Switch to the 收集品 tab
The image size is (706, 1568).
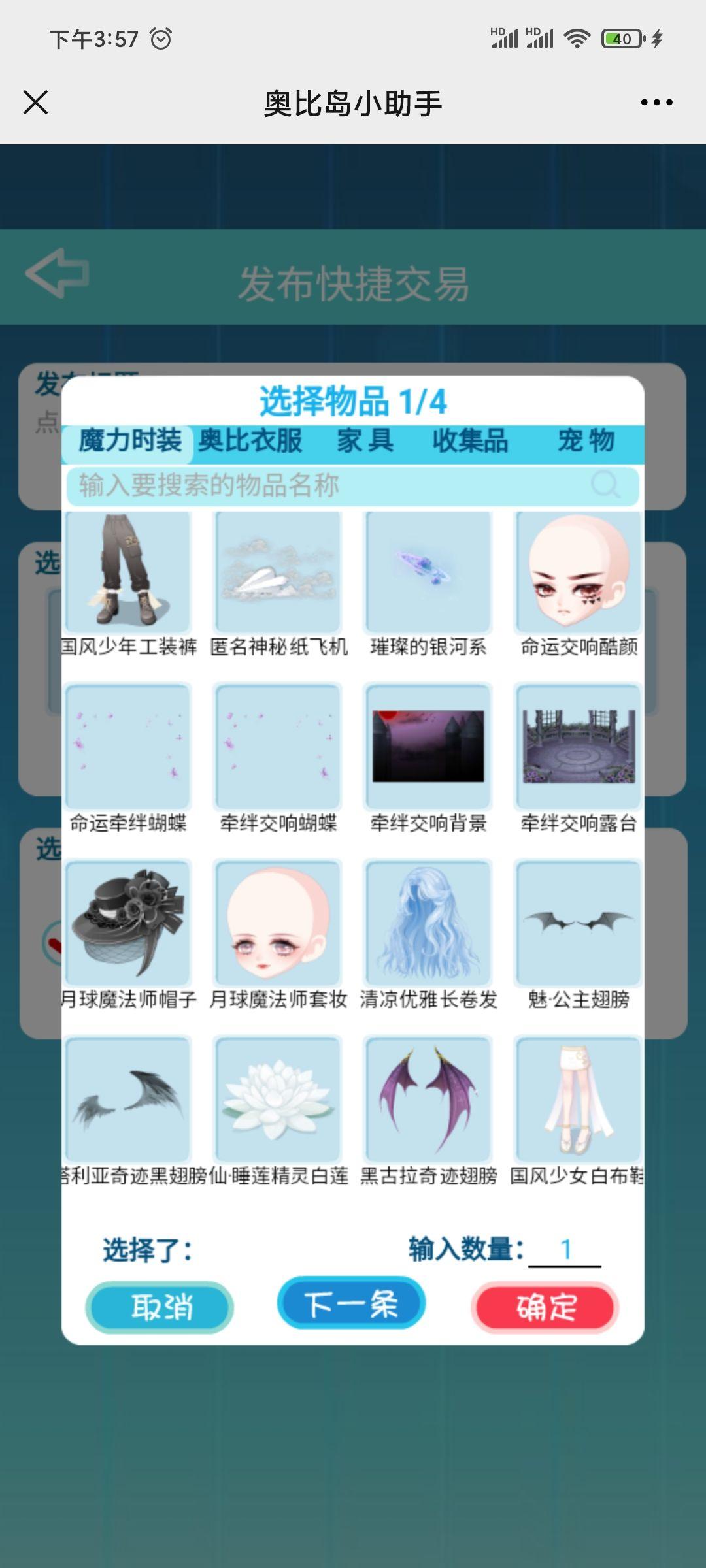pyautogui.click(x=470, y=441)
